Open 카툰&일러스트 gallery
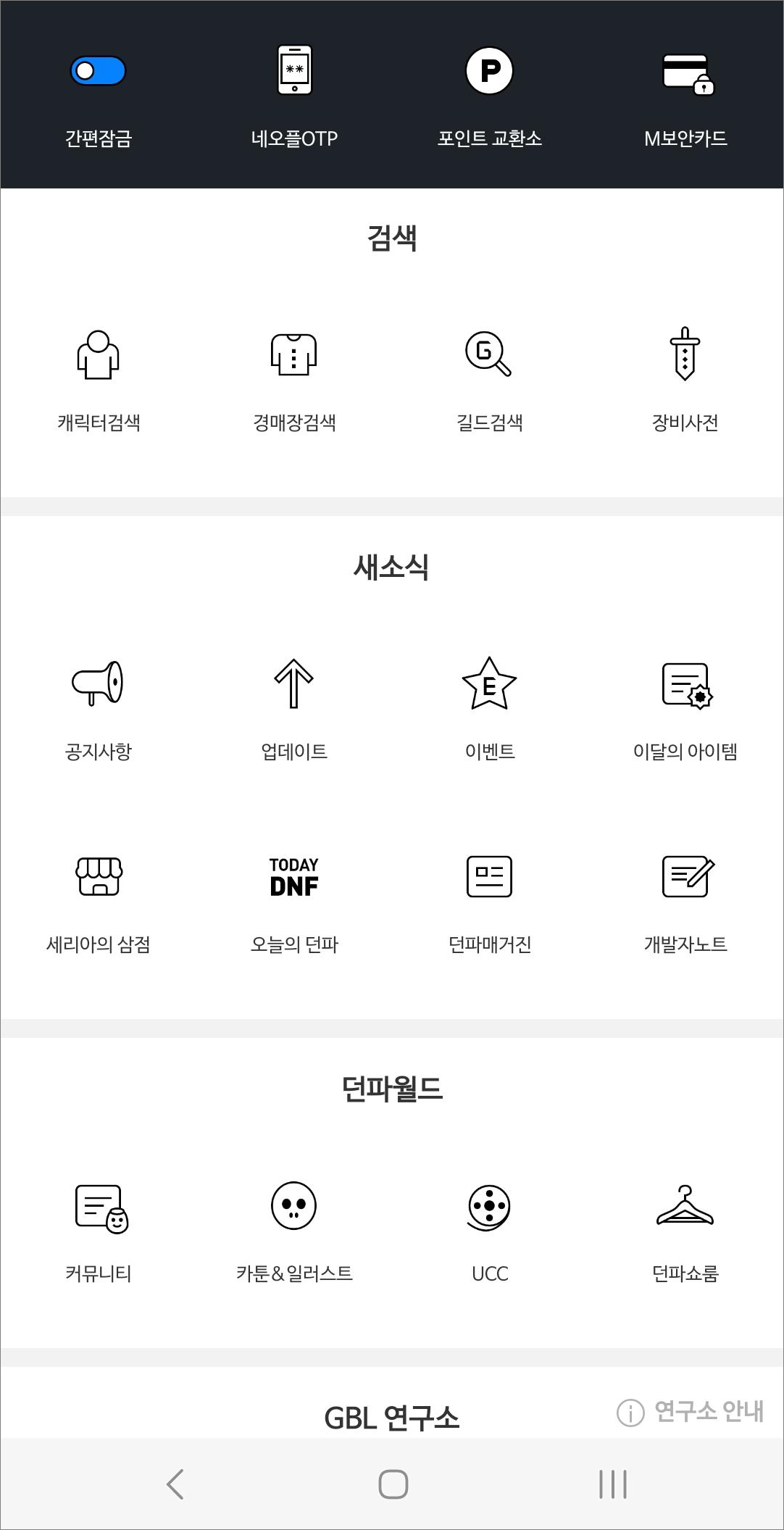Viewport: 784px width, 1530px height. pos(294,1229)
